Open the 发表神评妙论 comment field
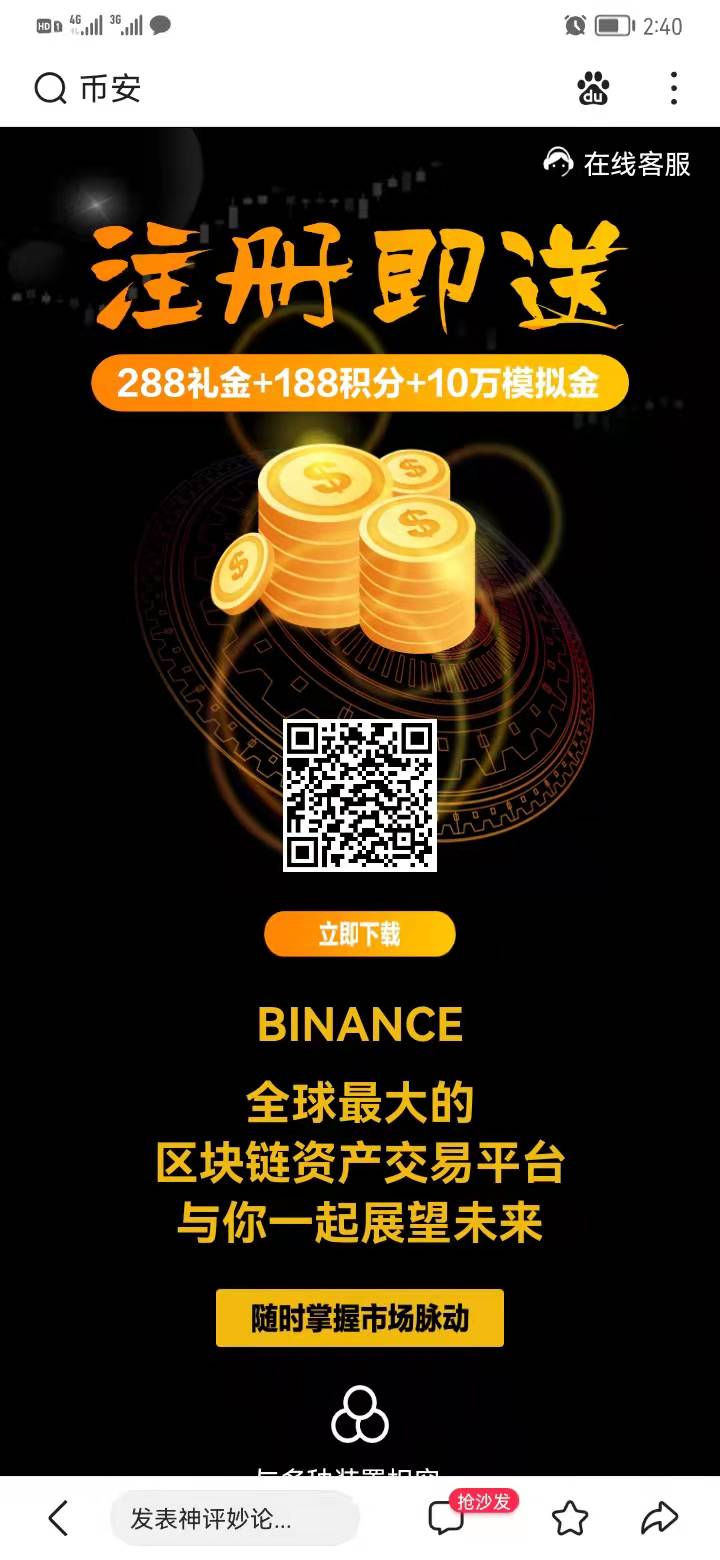This screenshot has width=720, height=1560. pyautogui.click(x=233, y=1519)
